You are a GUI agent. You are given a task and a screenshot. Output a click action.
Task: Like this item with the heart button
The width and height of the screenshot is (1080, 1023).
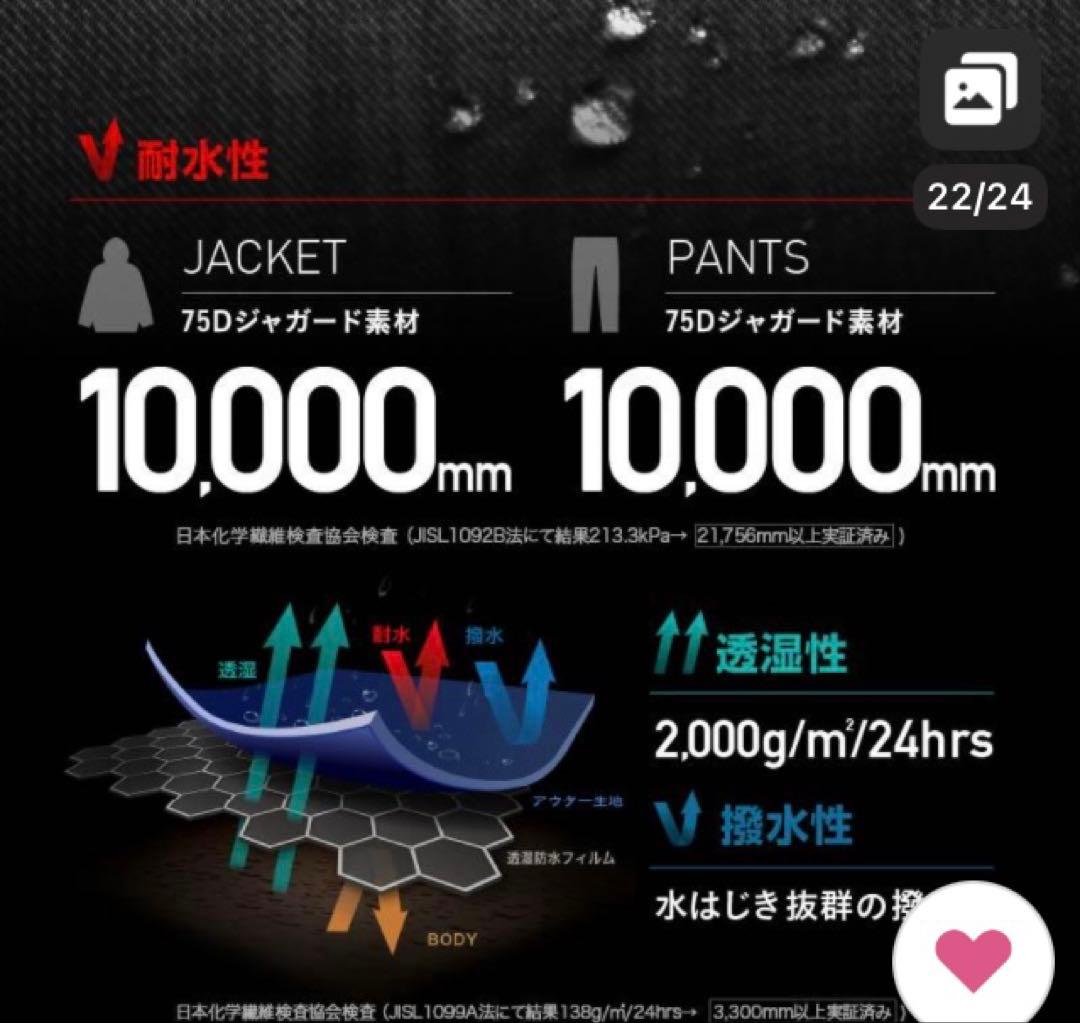click(971, 955)
